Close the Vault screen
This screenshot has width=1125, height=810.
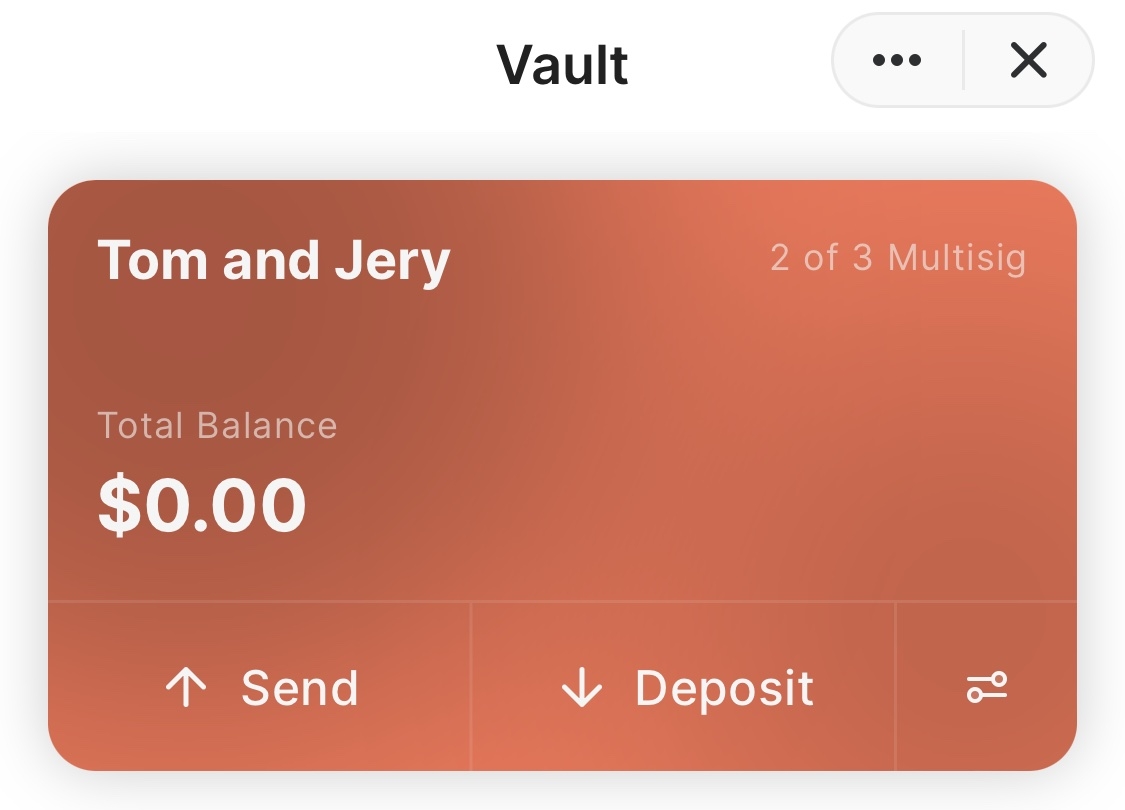[x=1028, y=61]
